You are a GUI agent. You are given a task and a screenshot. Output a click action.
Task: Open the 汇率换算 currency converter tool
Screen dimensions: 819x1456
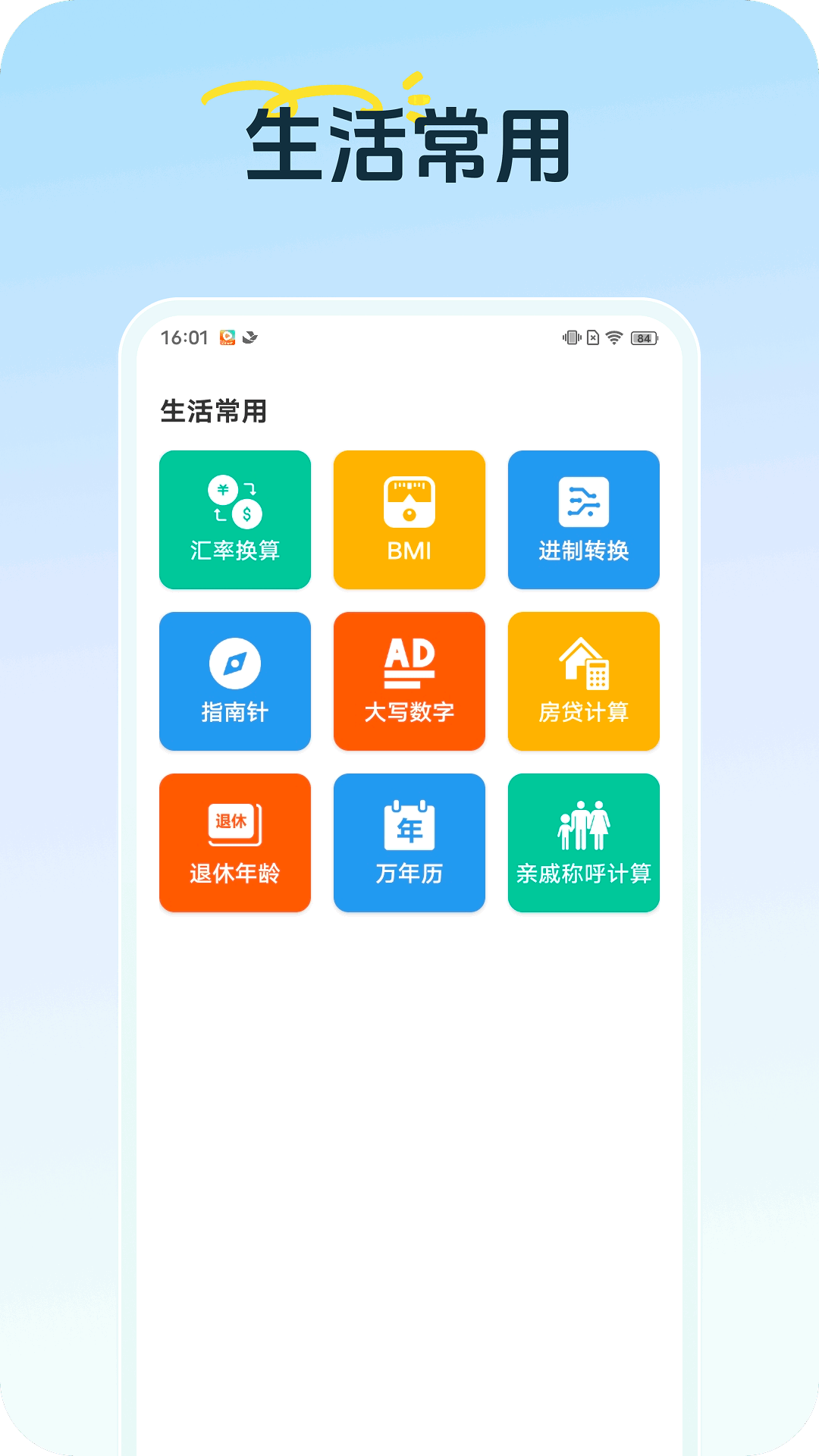[234, 519]
